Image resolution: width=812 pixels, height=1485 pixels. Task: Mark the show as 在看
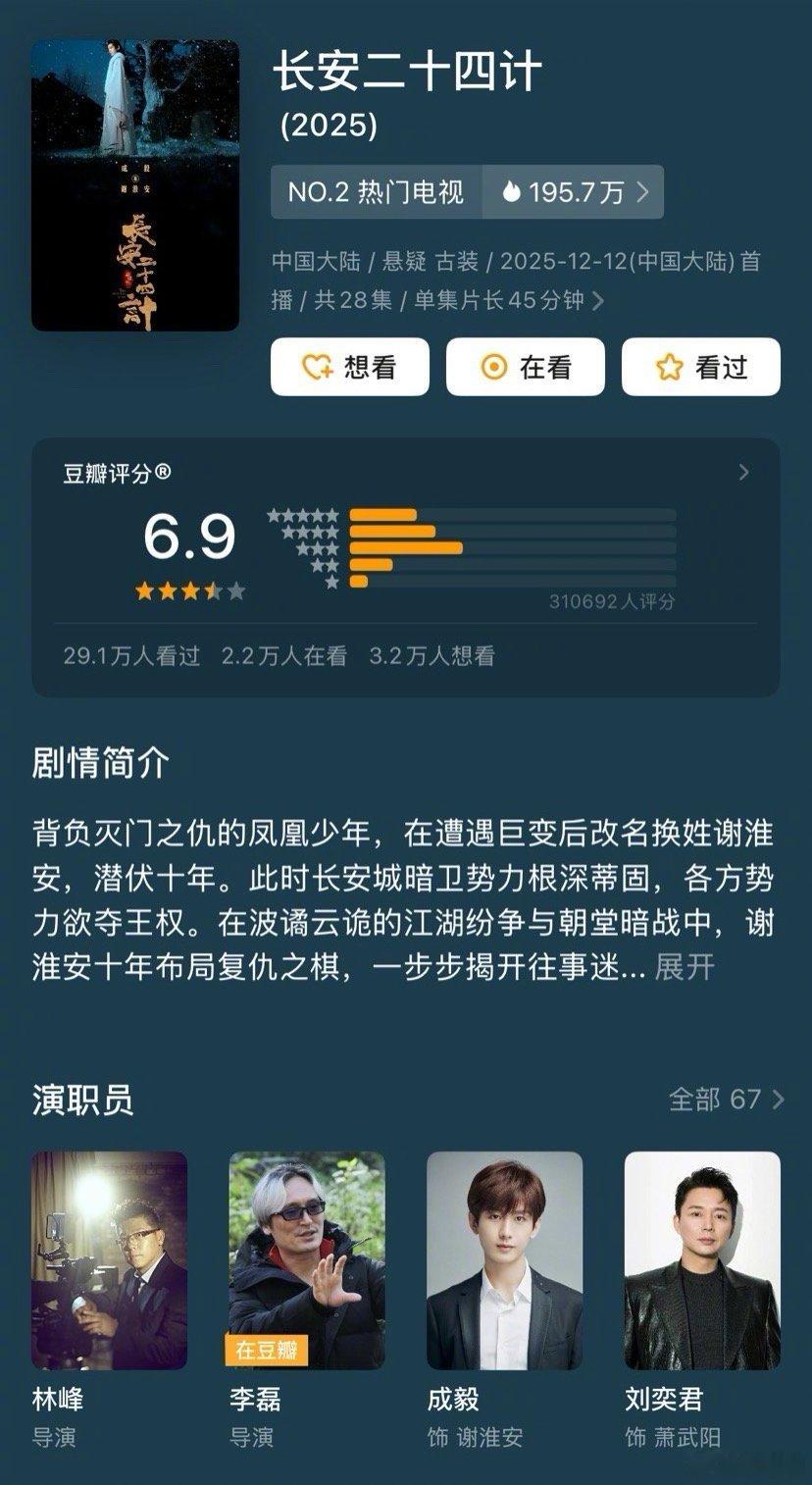click(526, 366)
